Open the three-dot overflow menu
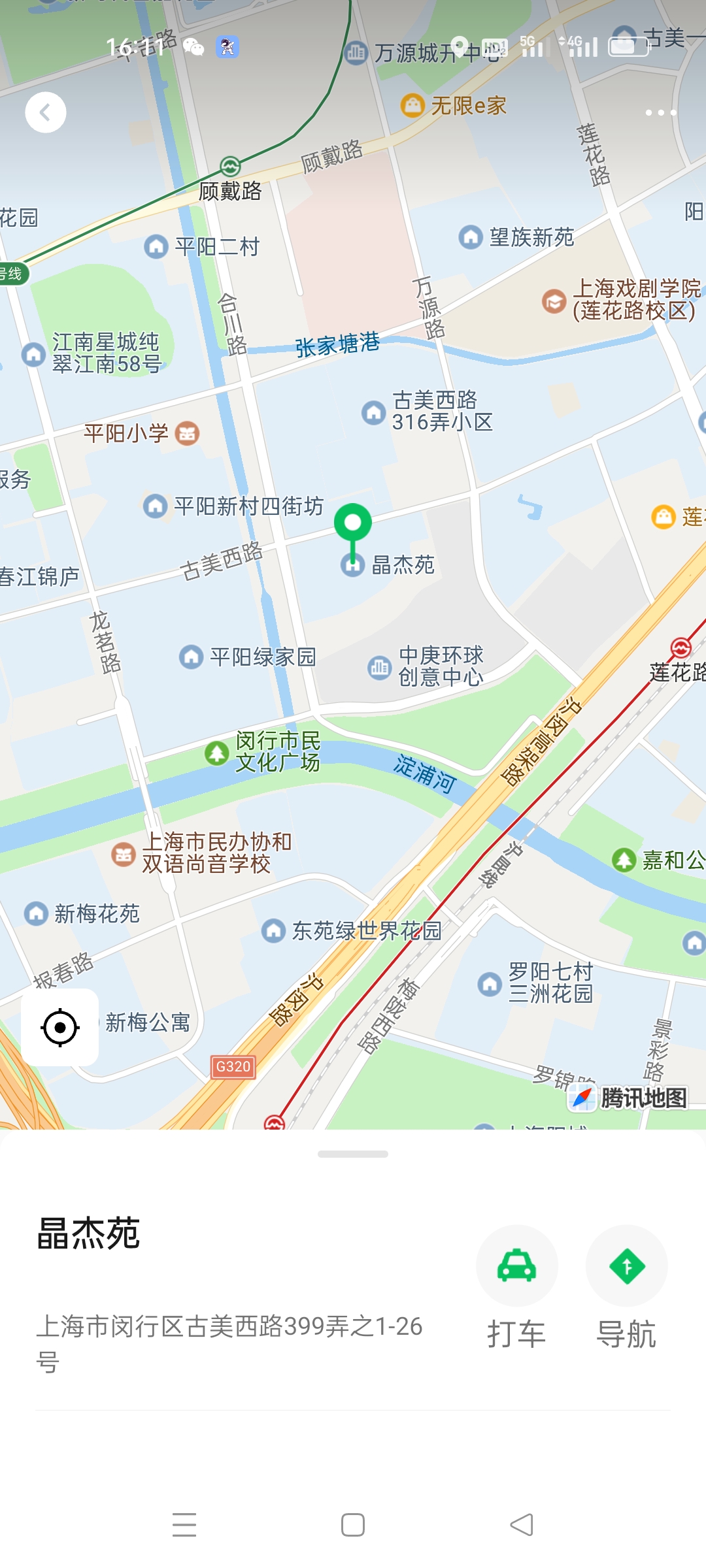 tap(660, 112)
